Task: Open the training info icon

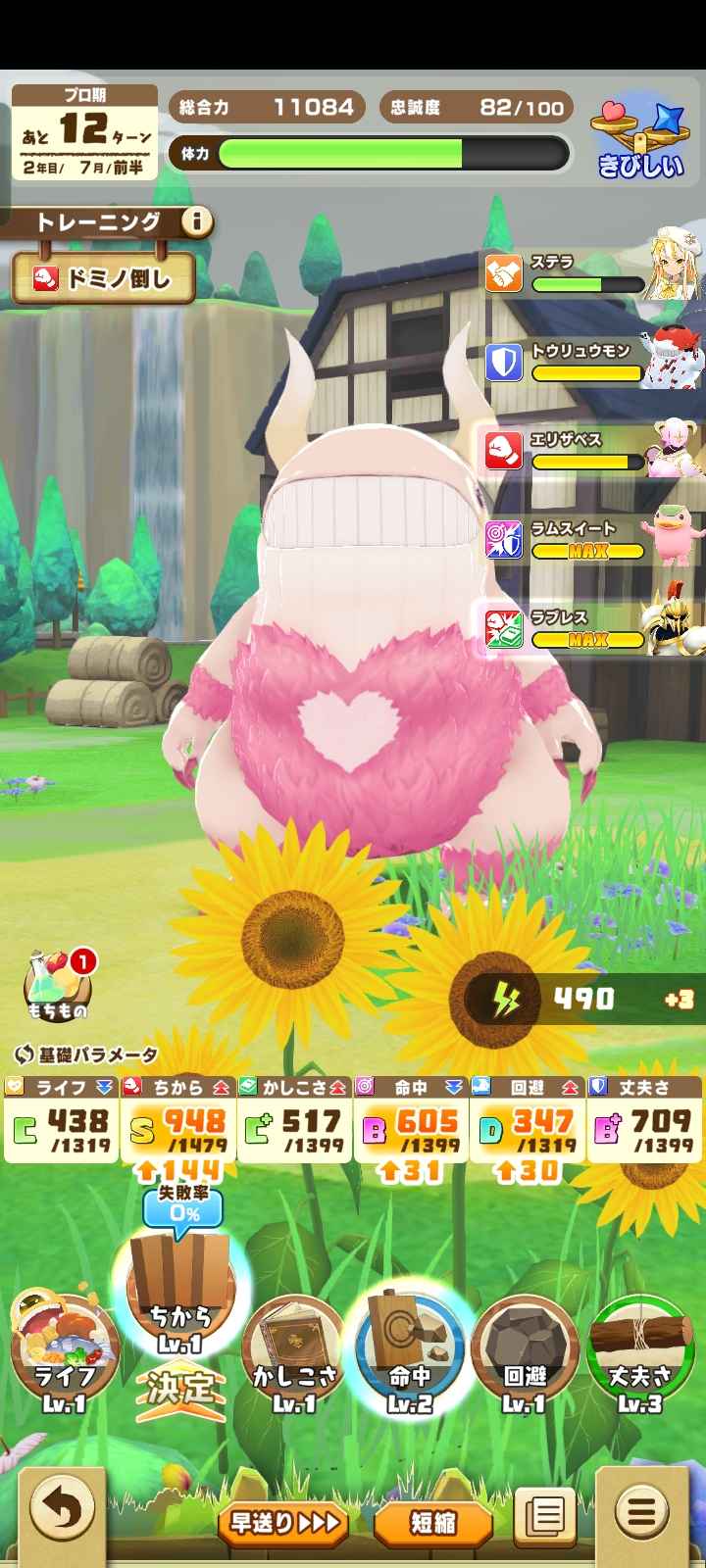Action: tap(196, 222)
